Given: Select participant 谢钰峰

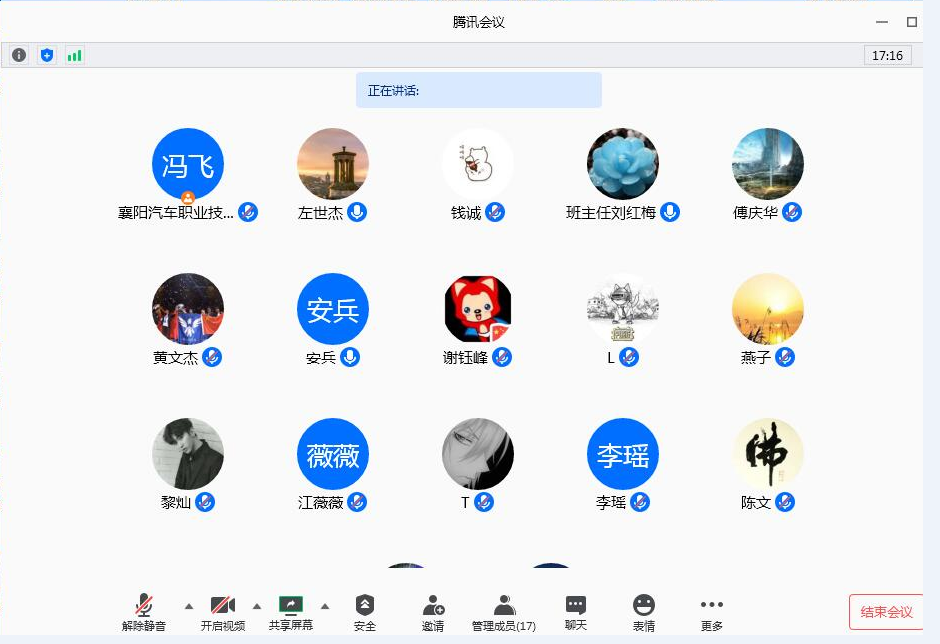Looking at the screenshot, I should pos(478,309).
